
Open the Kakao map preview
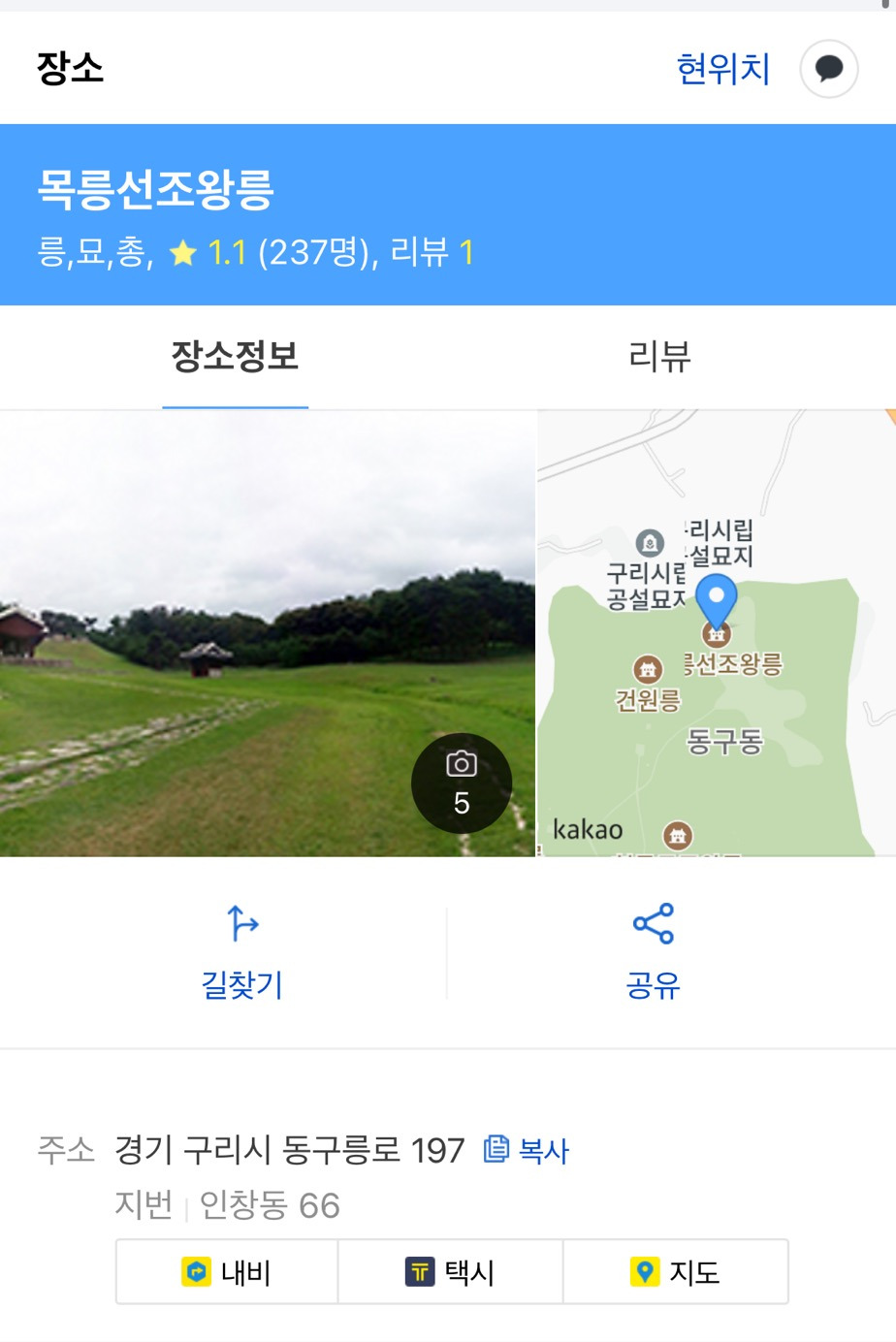click(x=716, y=633)
